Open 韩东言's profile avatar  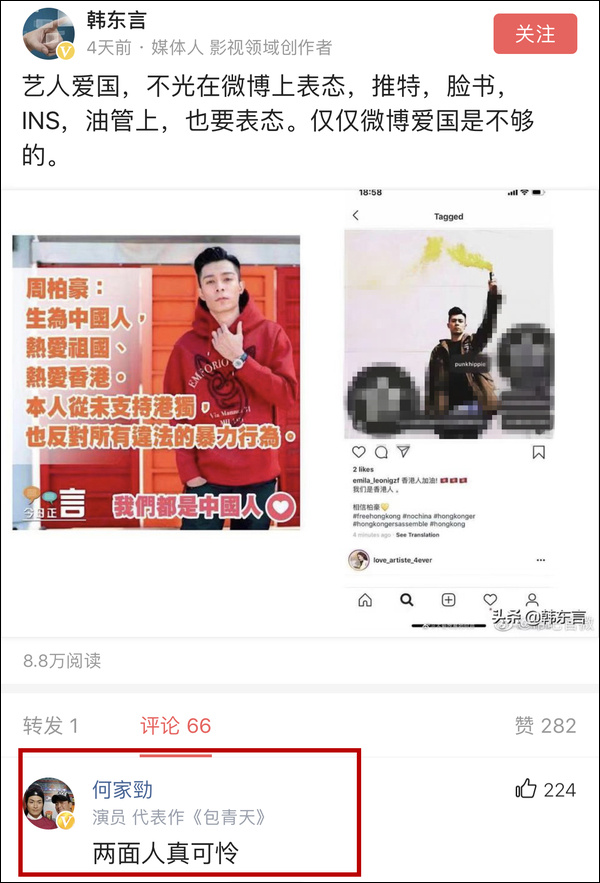48,34
